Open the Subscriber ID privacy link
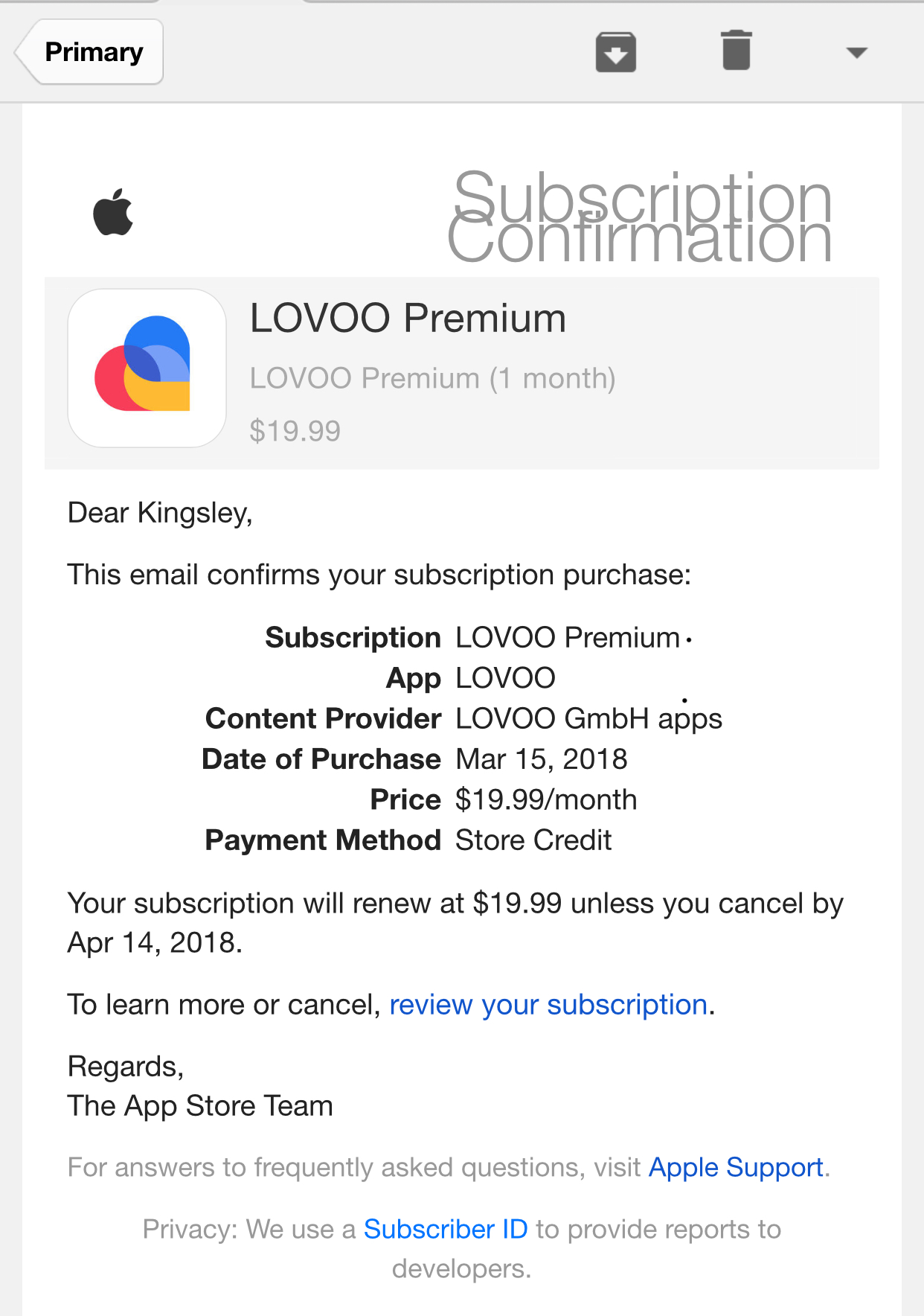 coord(445,1229)
